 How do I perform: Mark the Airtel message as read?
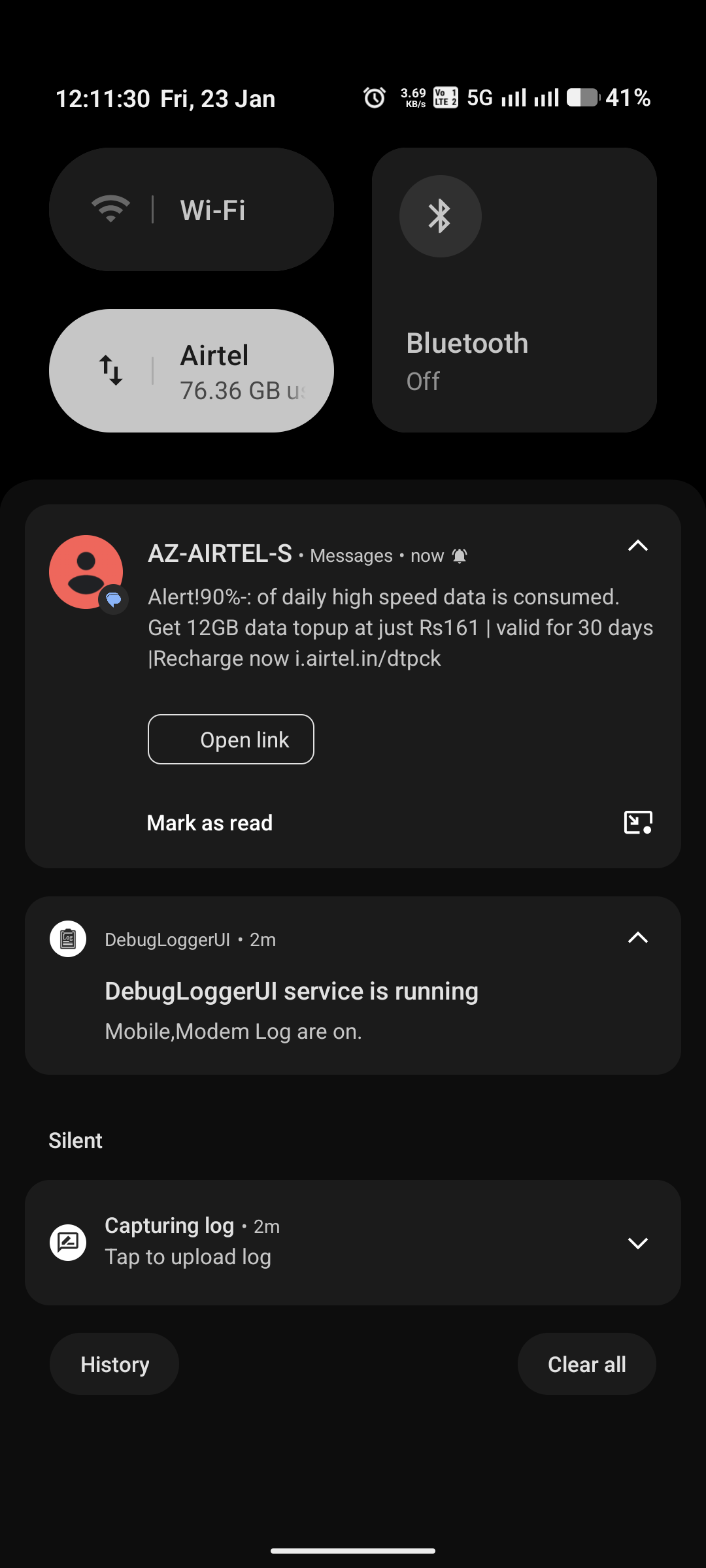coord(209,823)
